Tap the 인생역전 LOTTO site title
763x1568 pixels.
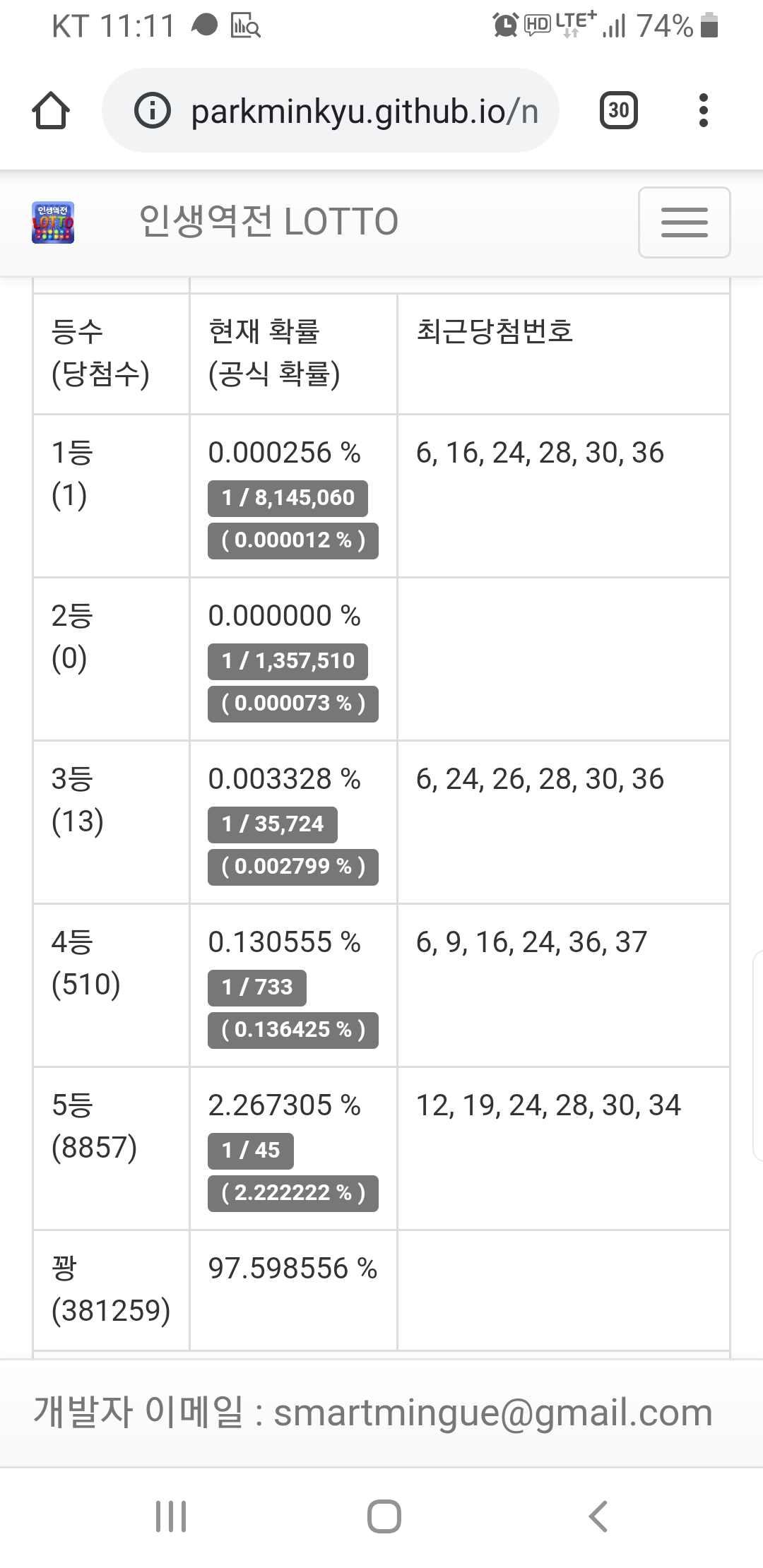pos(268,221)
